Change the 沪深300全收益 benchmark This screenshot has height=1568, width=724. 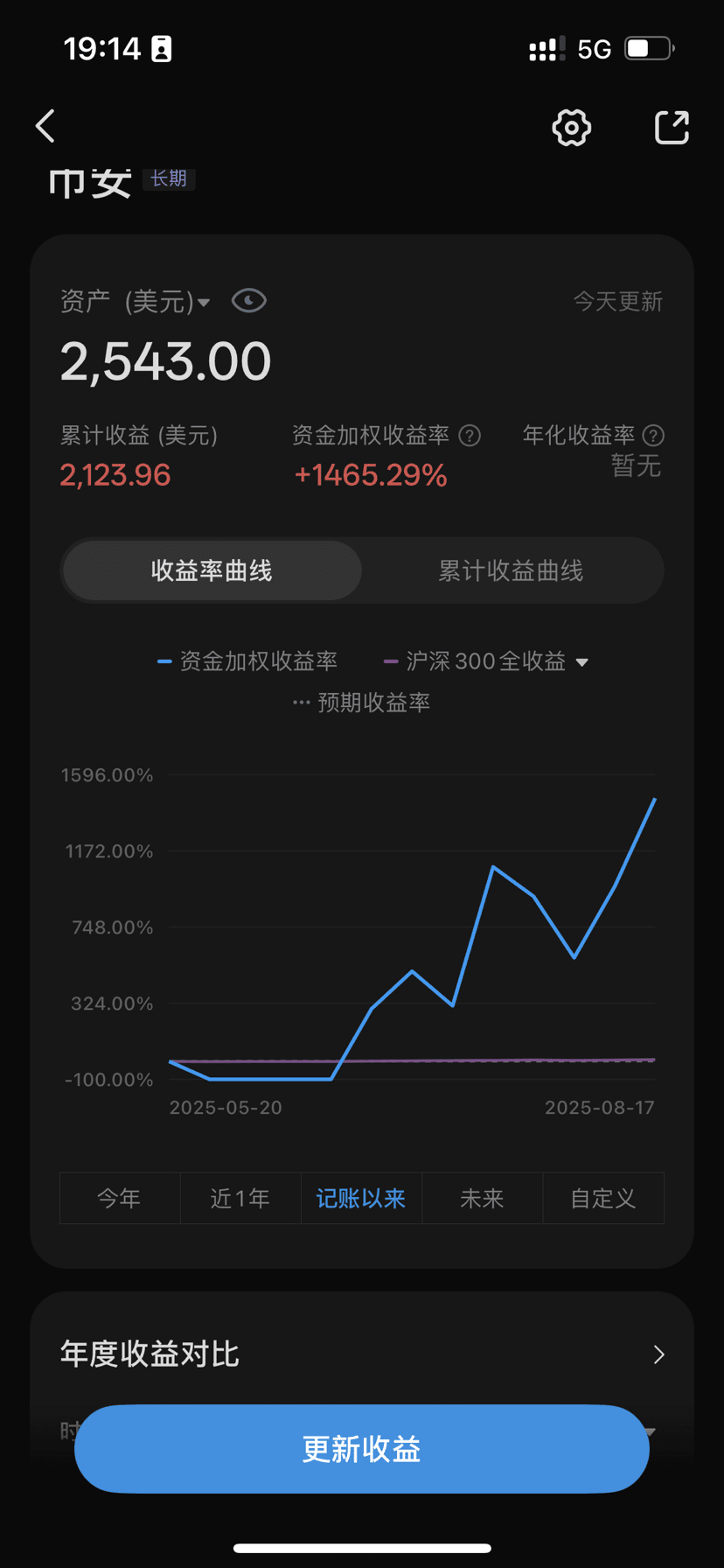tap(581, 661)
